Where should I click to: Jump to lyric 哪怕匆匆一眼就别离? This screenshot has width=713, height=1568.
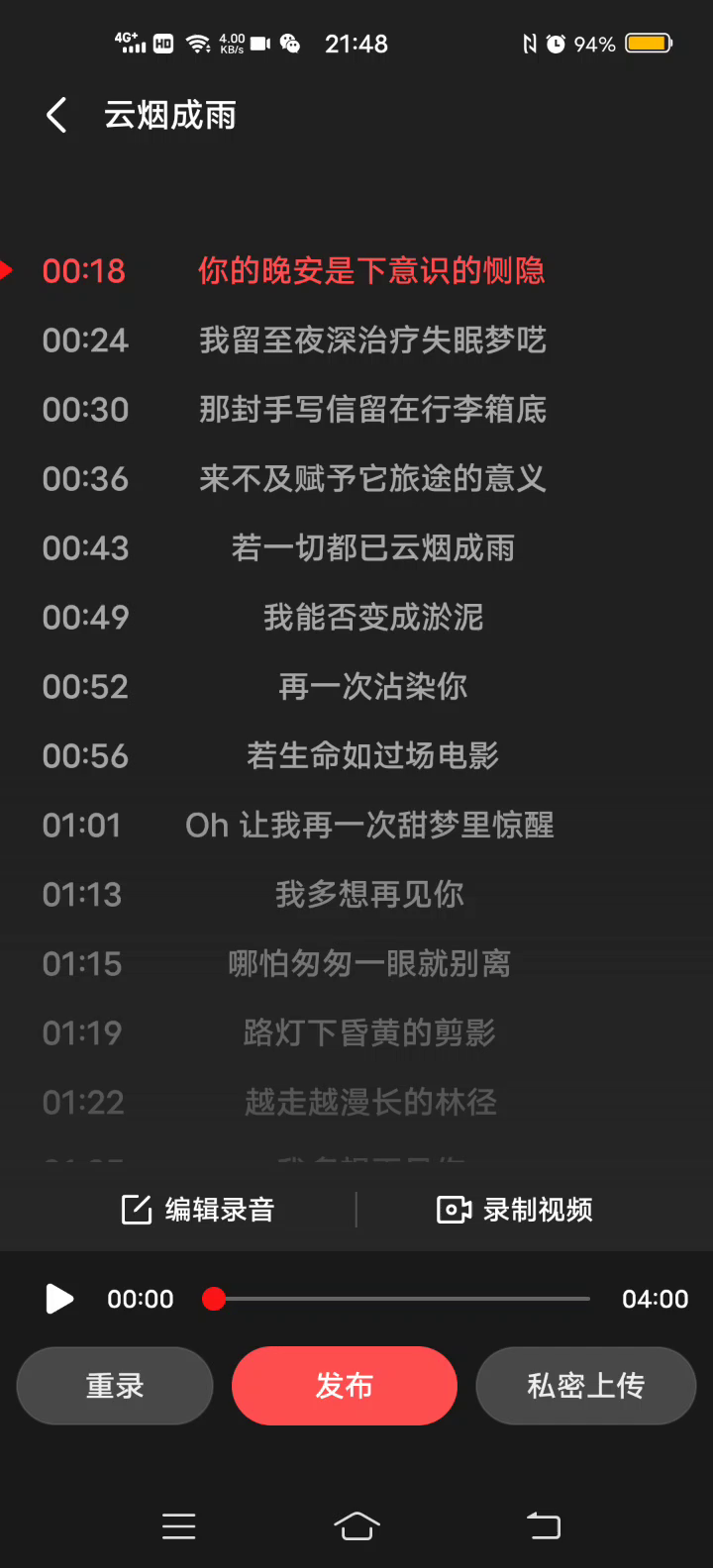pos(369,964)
